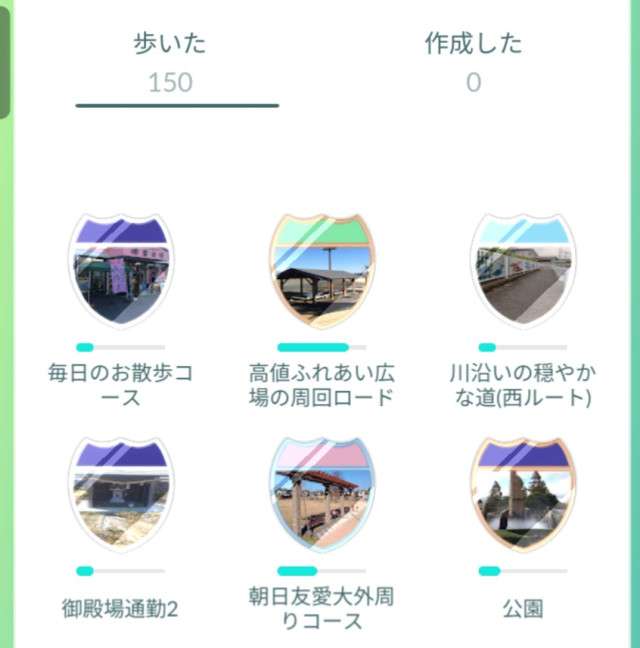Tap the 公園 route badge
The image size is (640, 648).
click(x=522, y=494)
